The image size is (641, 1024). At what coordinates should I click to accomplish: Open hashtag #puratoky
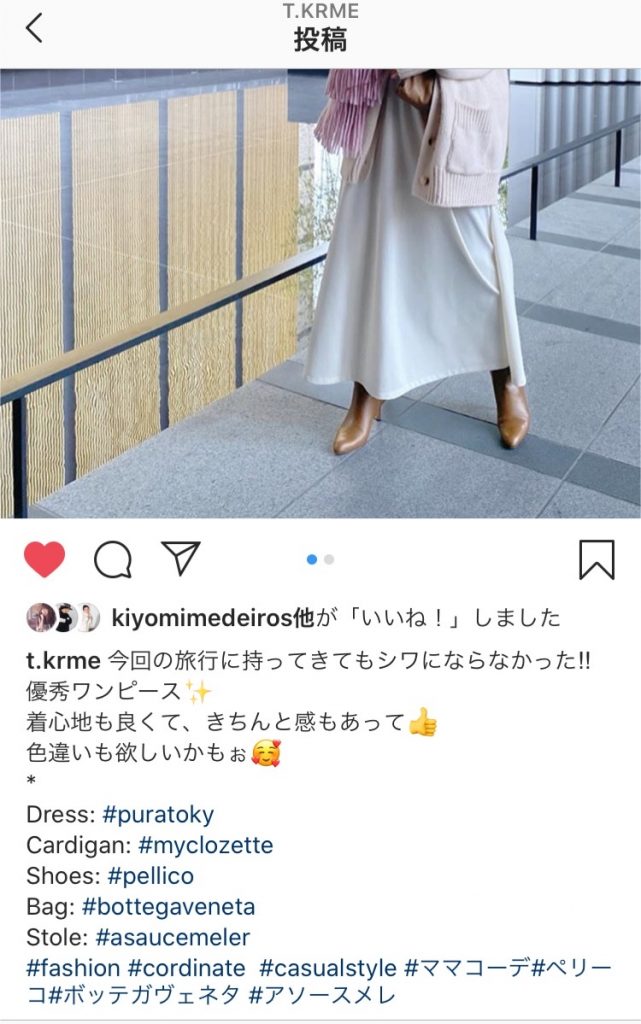coord(150,814)
